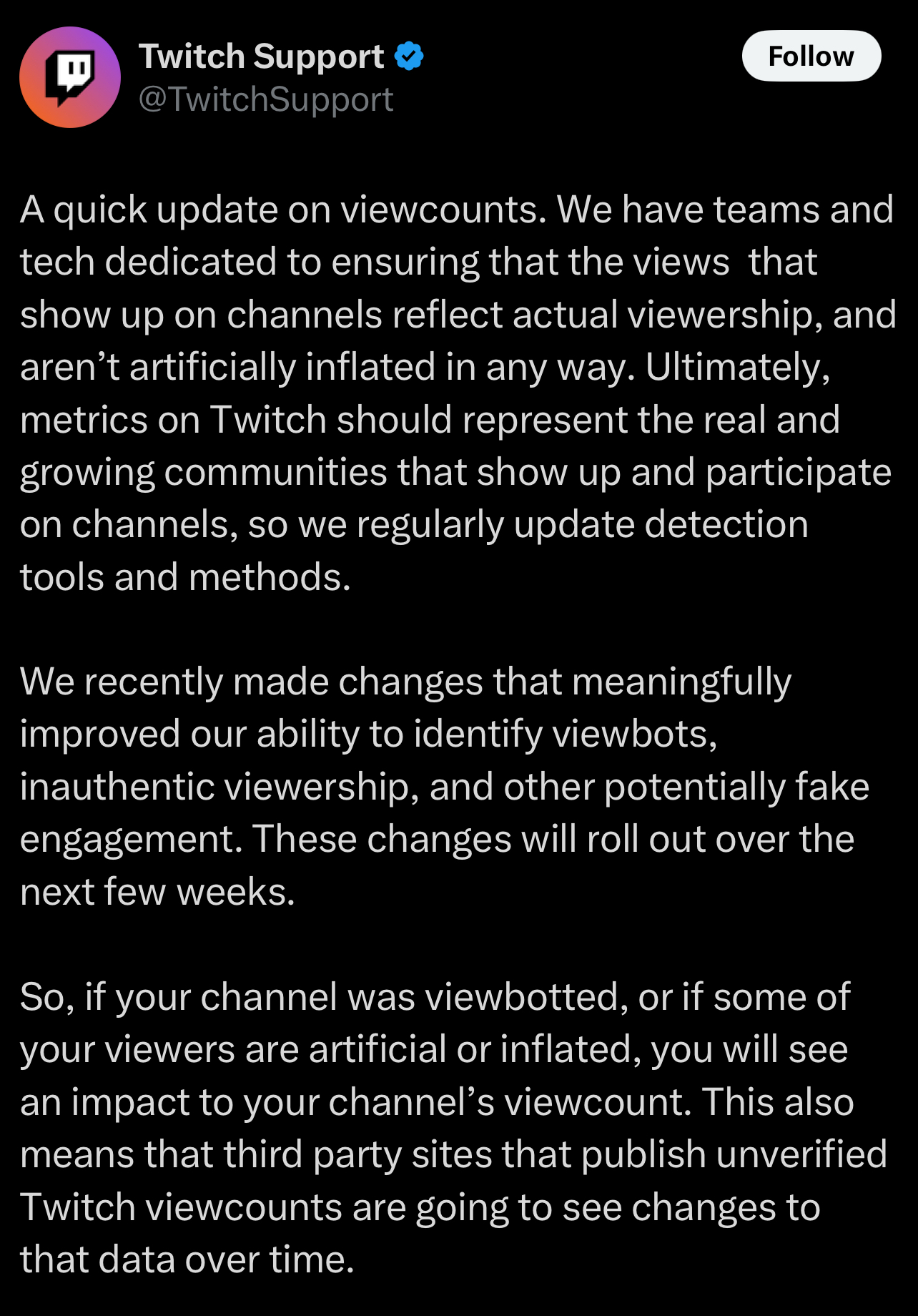Open Twitch Support's profile picture
Image resolution: width=918 pixels, height=1316 pixels.
click(x=69, y=77)
